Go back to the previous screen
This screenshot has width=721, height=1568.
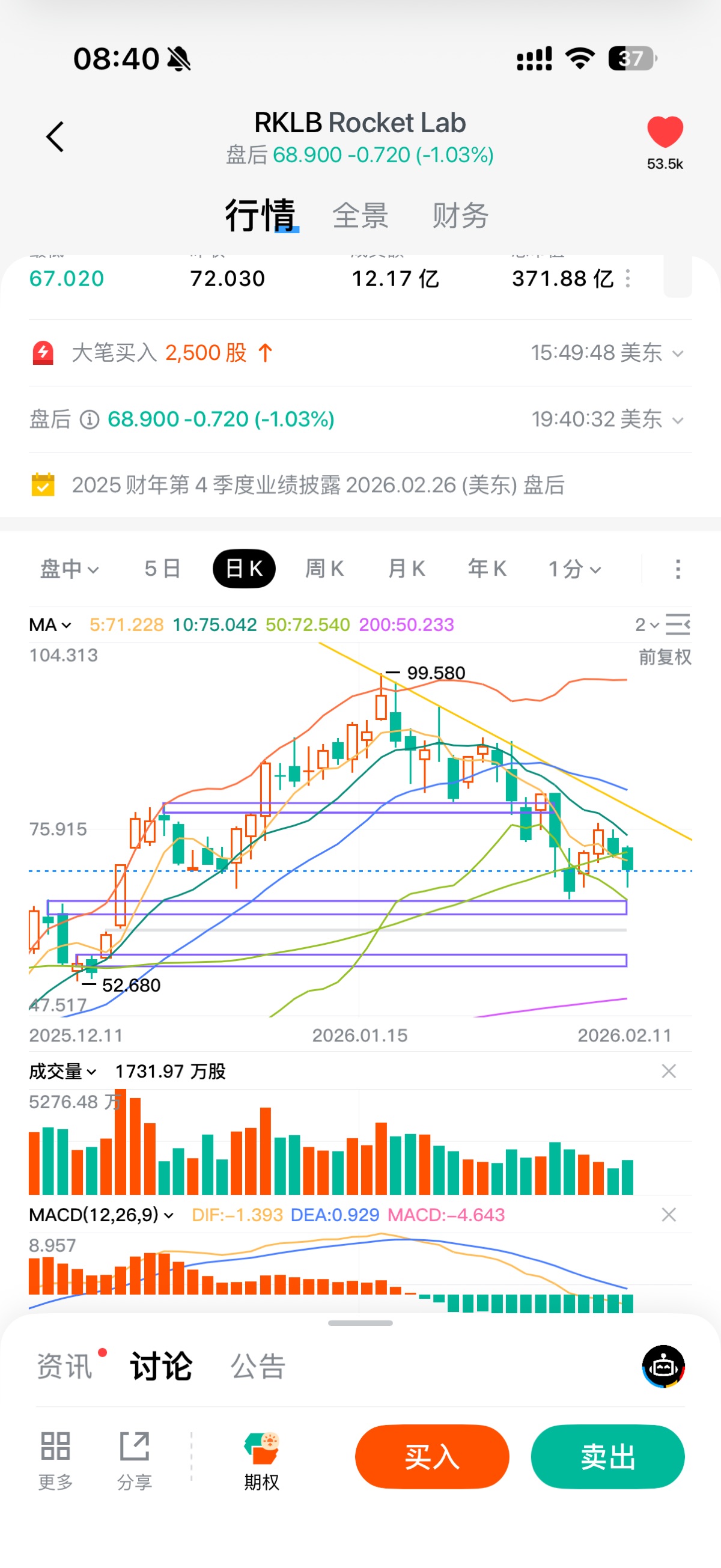pyautogui.click(x=55, y=136)
